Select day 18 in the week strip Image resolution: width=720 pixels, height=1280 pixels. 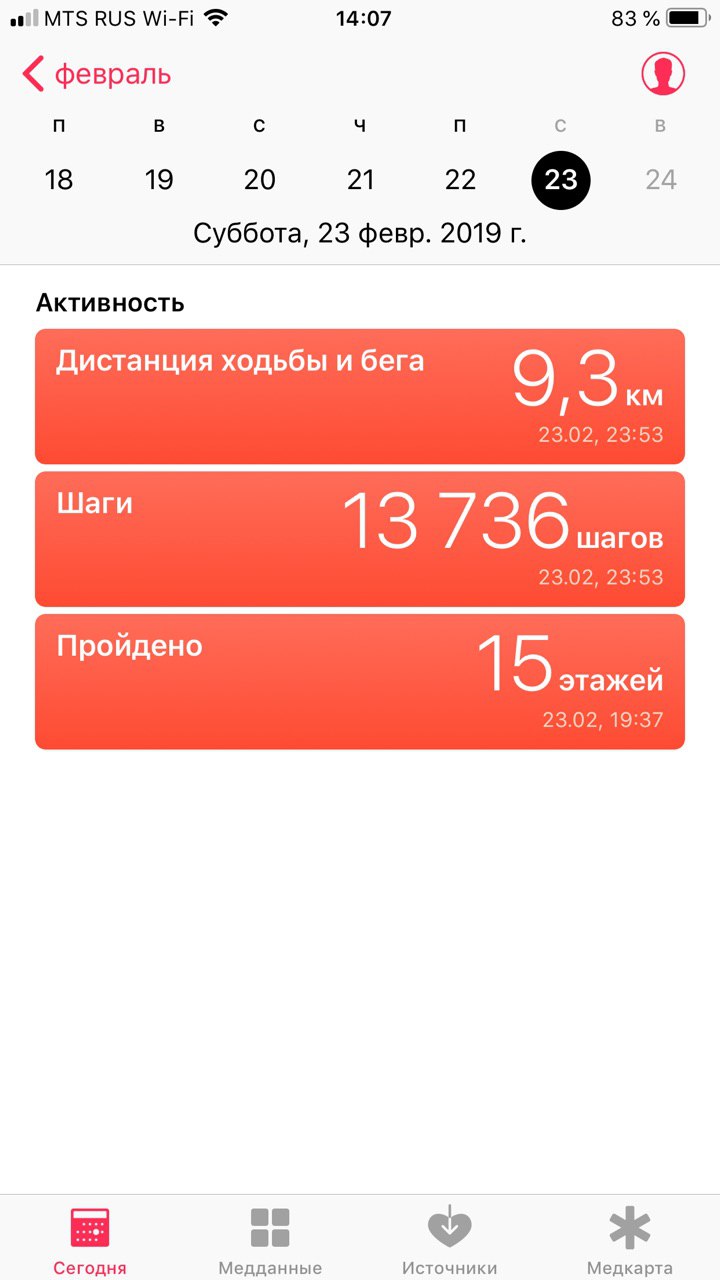(59, 180)
